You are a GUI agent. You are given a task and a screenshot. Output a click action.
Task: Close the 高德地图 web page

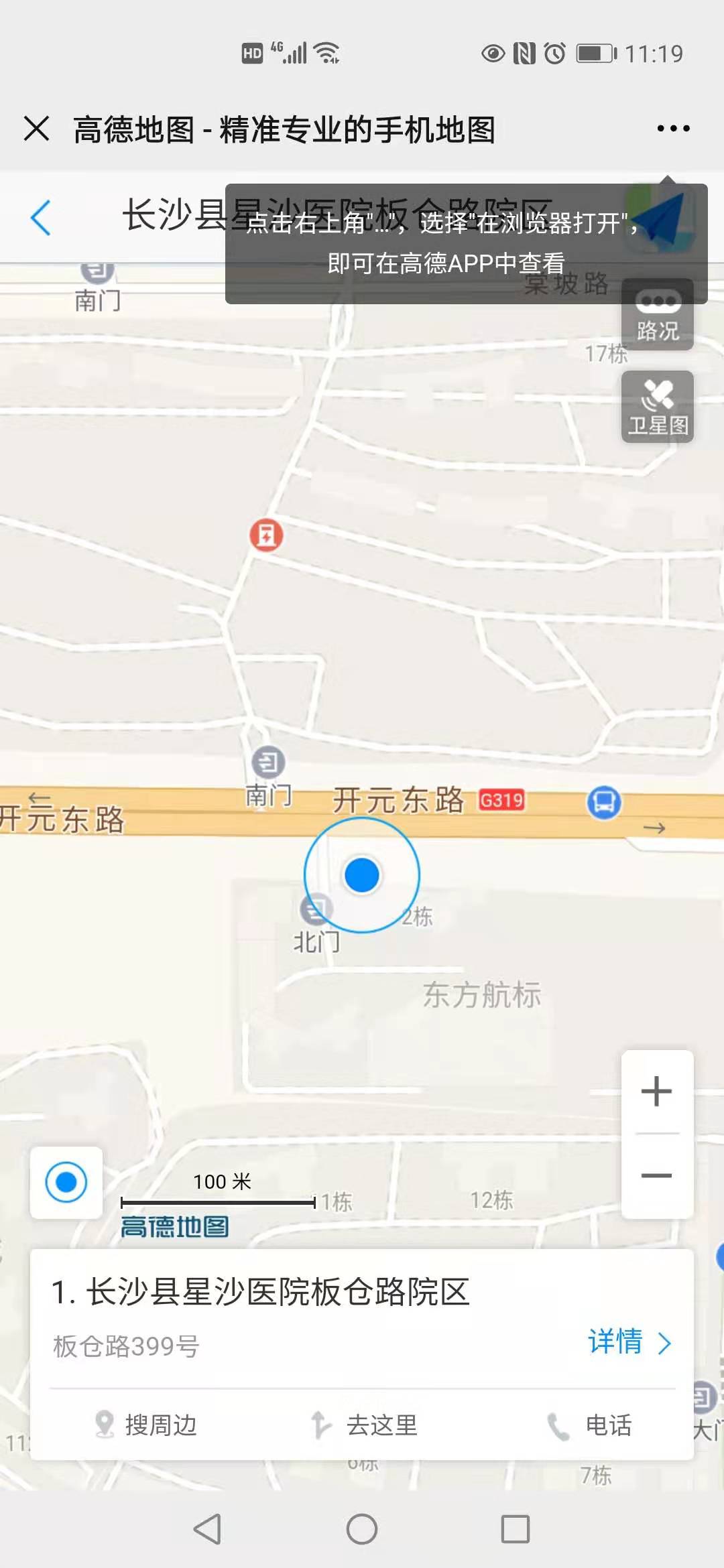tap(37, 129)
